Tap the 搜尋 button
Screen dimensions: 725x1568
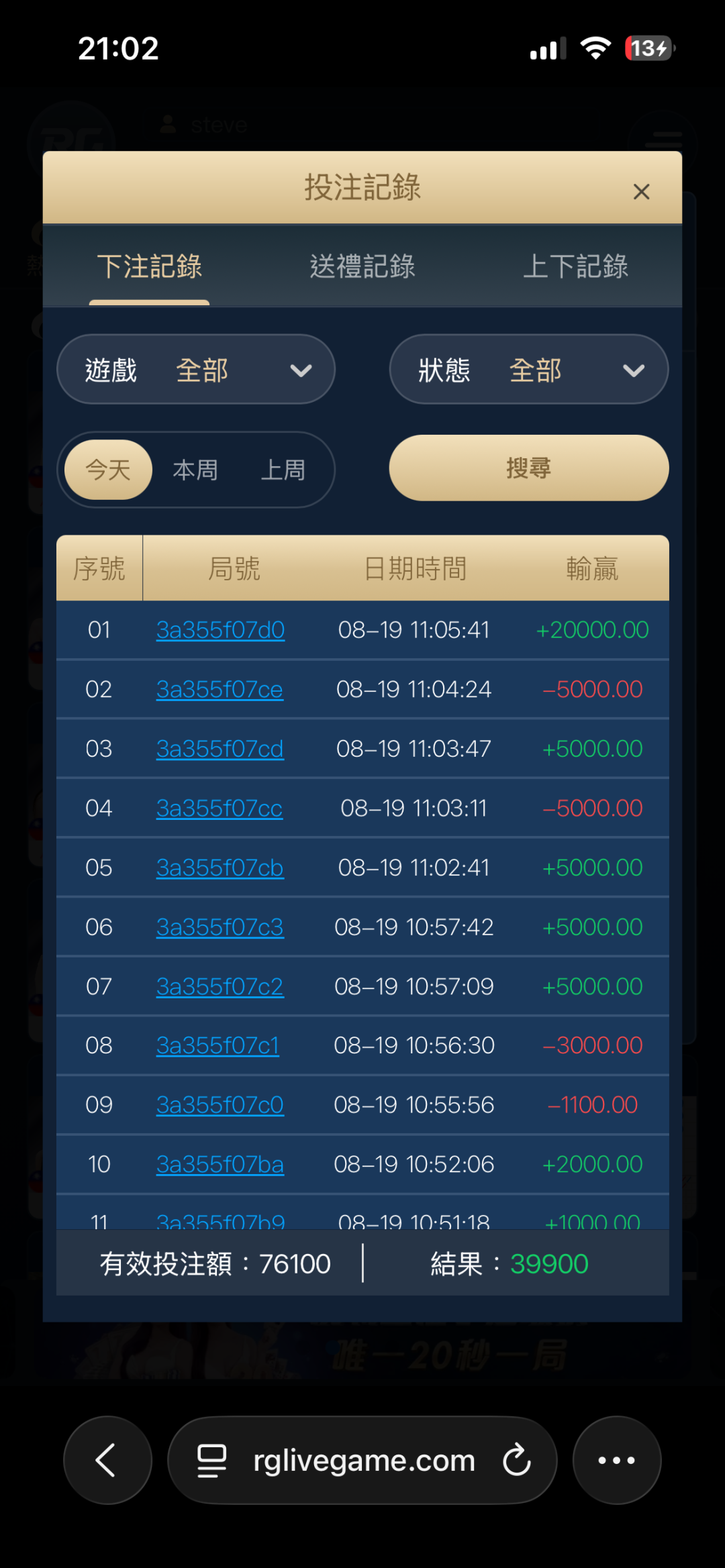tap(529, 468)
